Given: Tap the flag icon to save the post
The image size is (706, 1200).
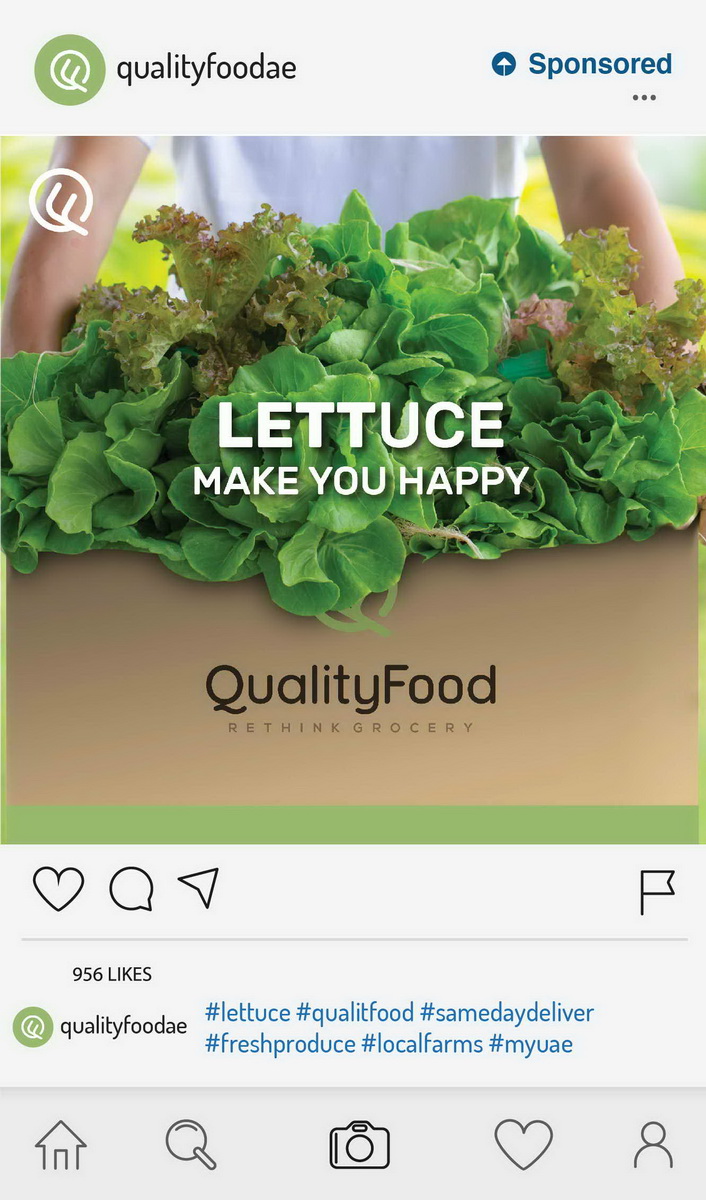Looking at the screenshot, I should tap(657, 892).
